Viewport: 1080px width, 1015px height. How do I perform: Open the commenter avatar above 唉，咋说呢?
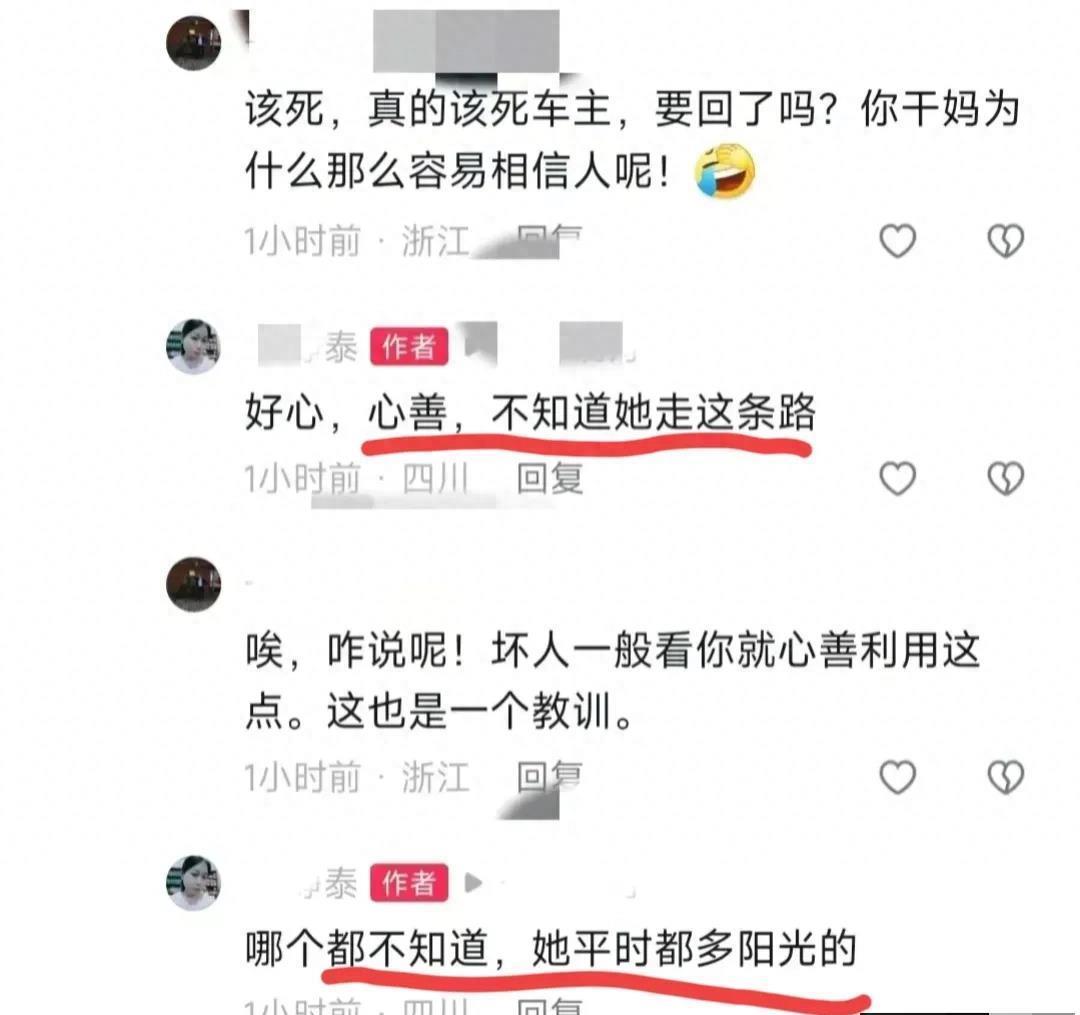pos(193,585)
